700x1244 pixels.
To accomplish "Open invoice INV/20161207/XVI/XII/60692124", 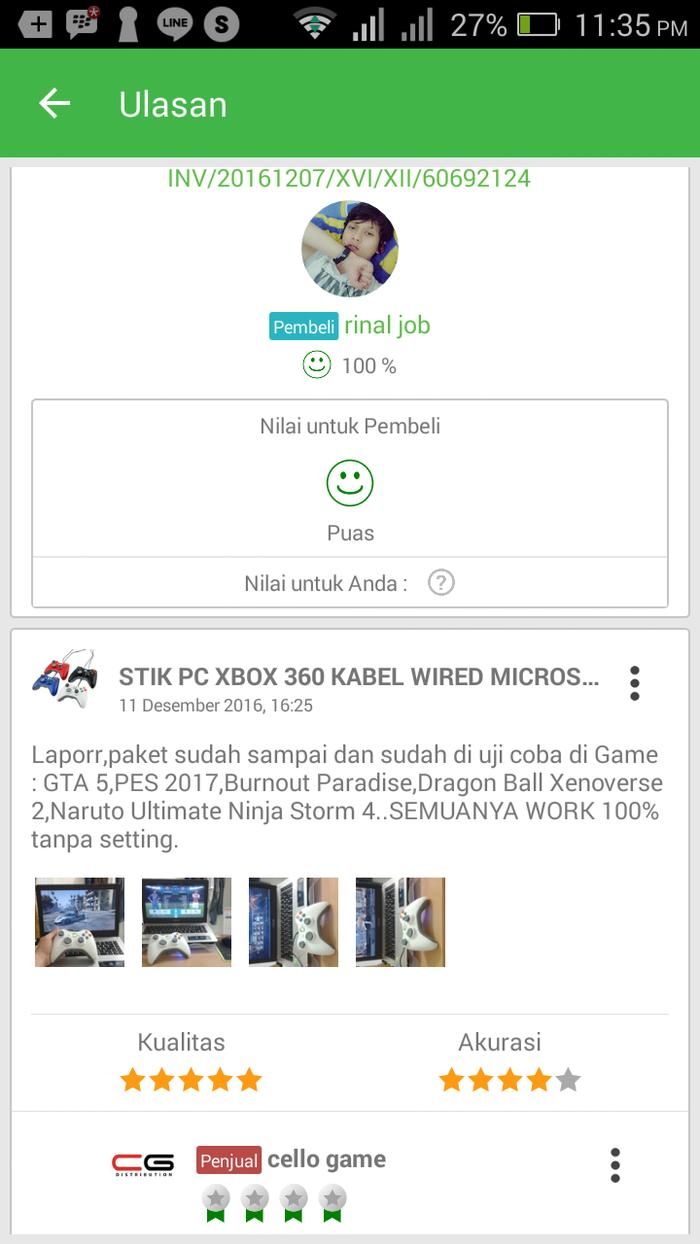I will click(x=349, y=179).
